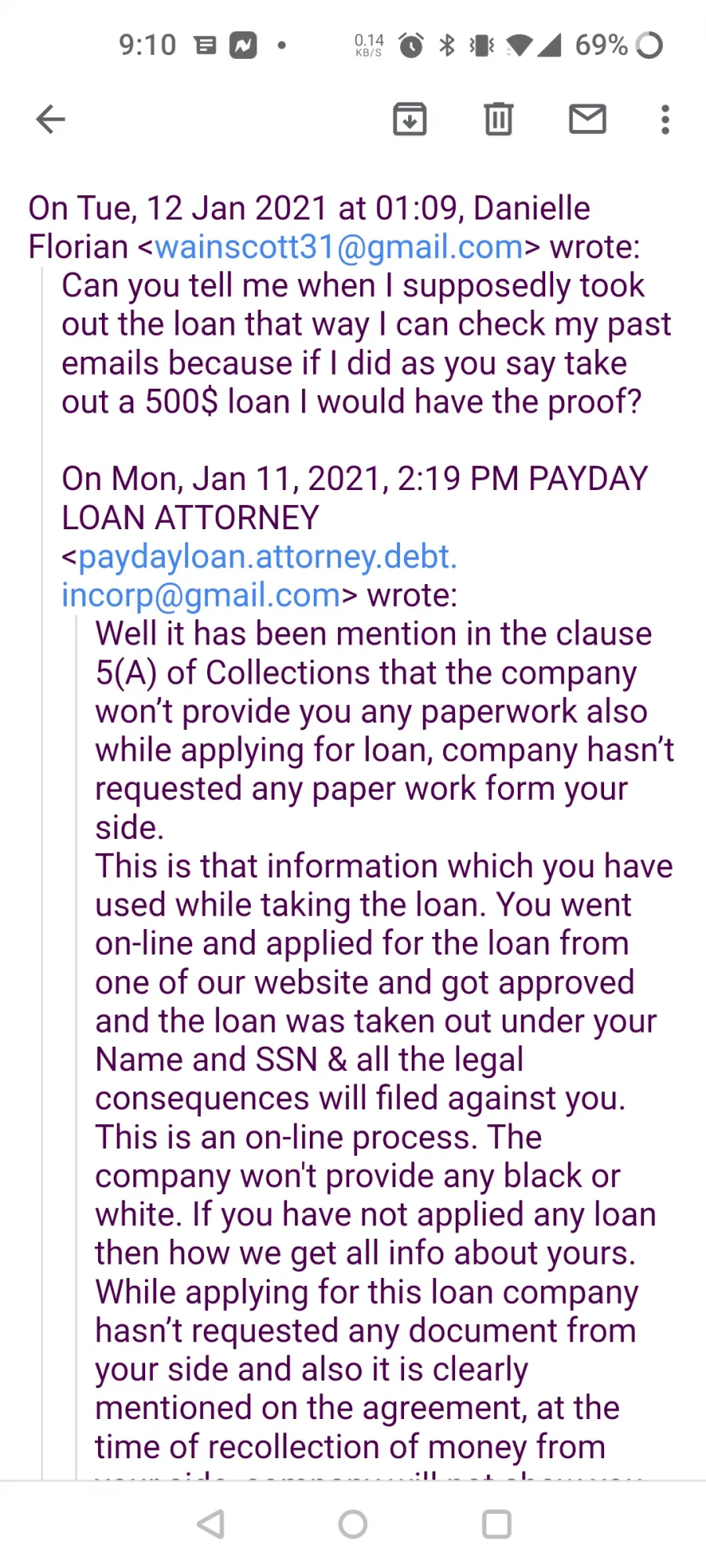
Task: Go back to the inbox
Action: coord(50,119)
